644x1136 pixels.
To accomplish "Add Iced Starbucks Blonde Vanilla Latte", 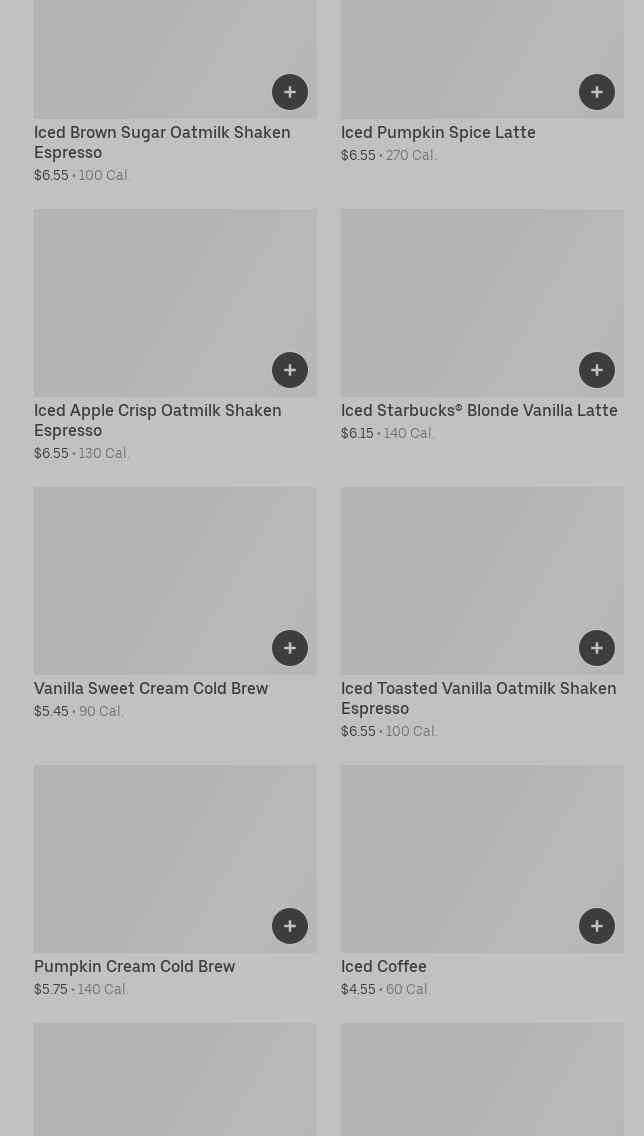I will (597, 370).
